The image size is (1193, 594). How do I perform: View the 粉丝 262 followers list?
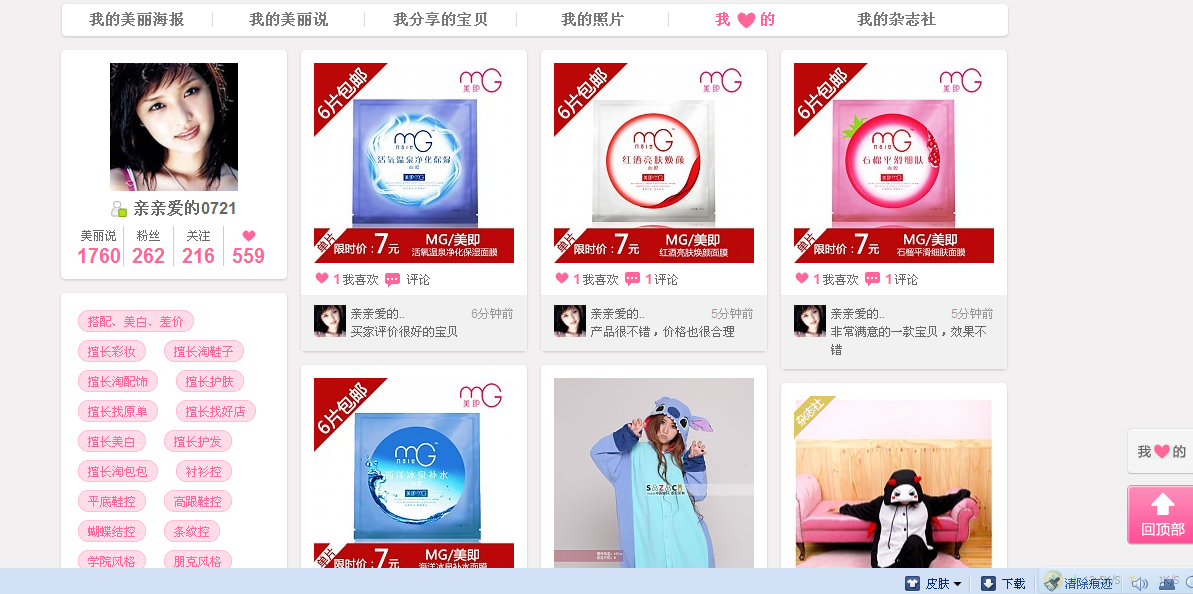pyautogui.click(x=148, y=246)
